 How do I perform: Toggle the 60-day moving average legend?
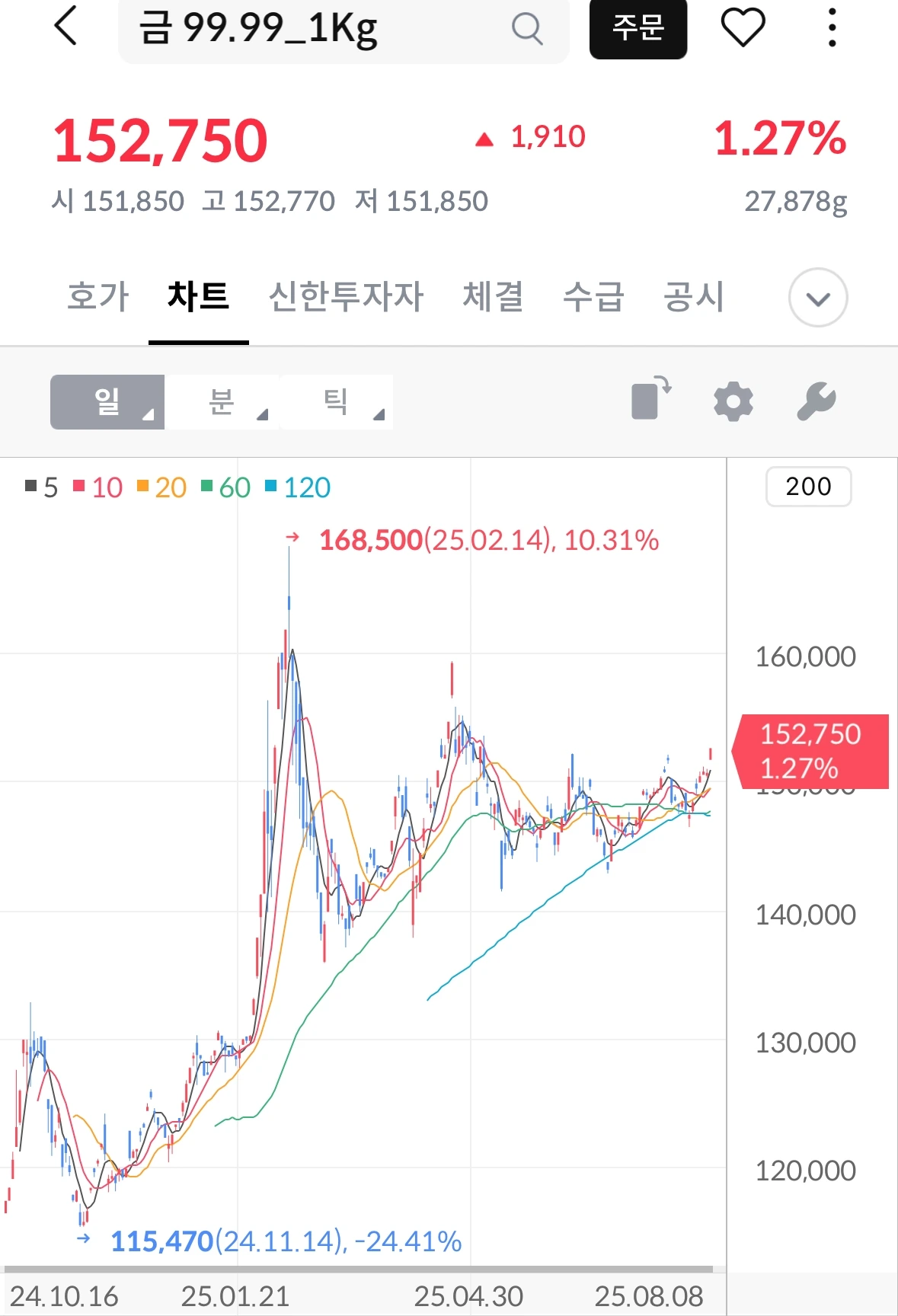[x=225, y=487]
